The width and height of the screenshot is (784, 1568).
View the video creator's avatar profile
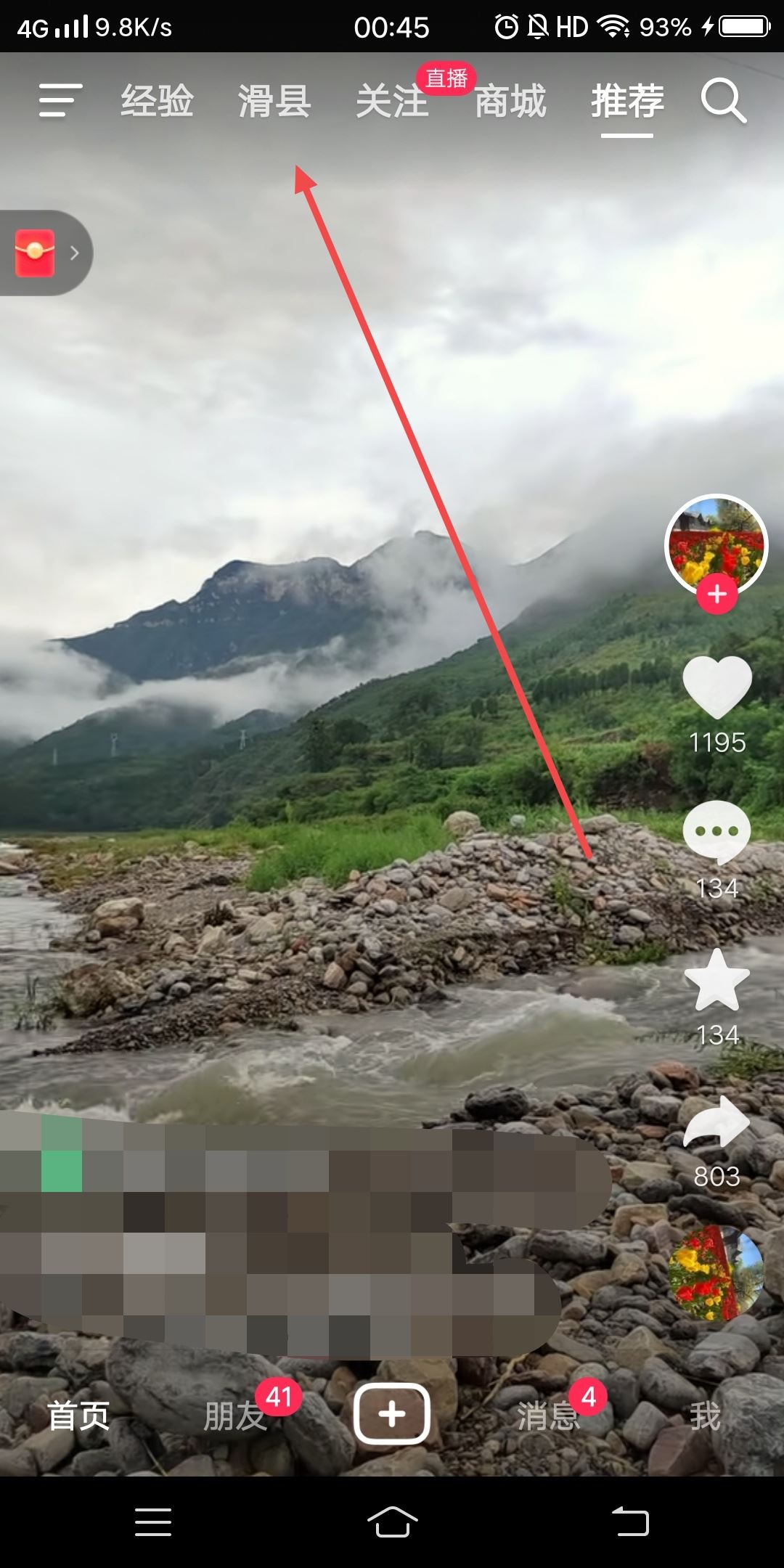(716, 544)
